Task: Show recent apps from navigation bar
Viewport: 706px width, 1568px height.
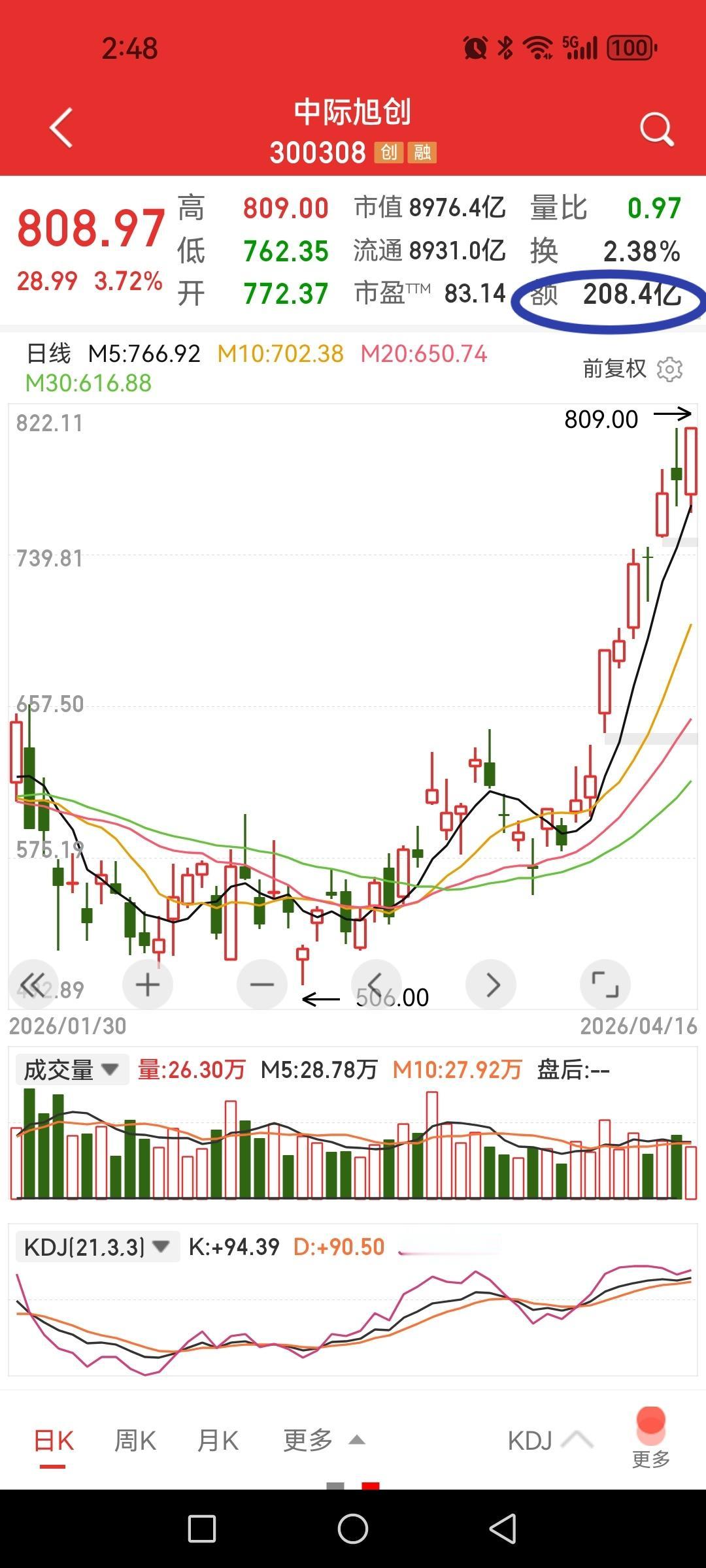Action: point(202,1529)
